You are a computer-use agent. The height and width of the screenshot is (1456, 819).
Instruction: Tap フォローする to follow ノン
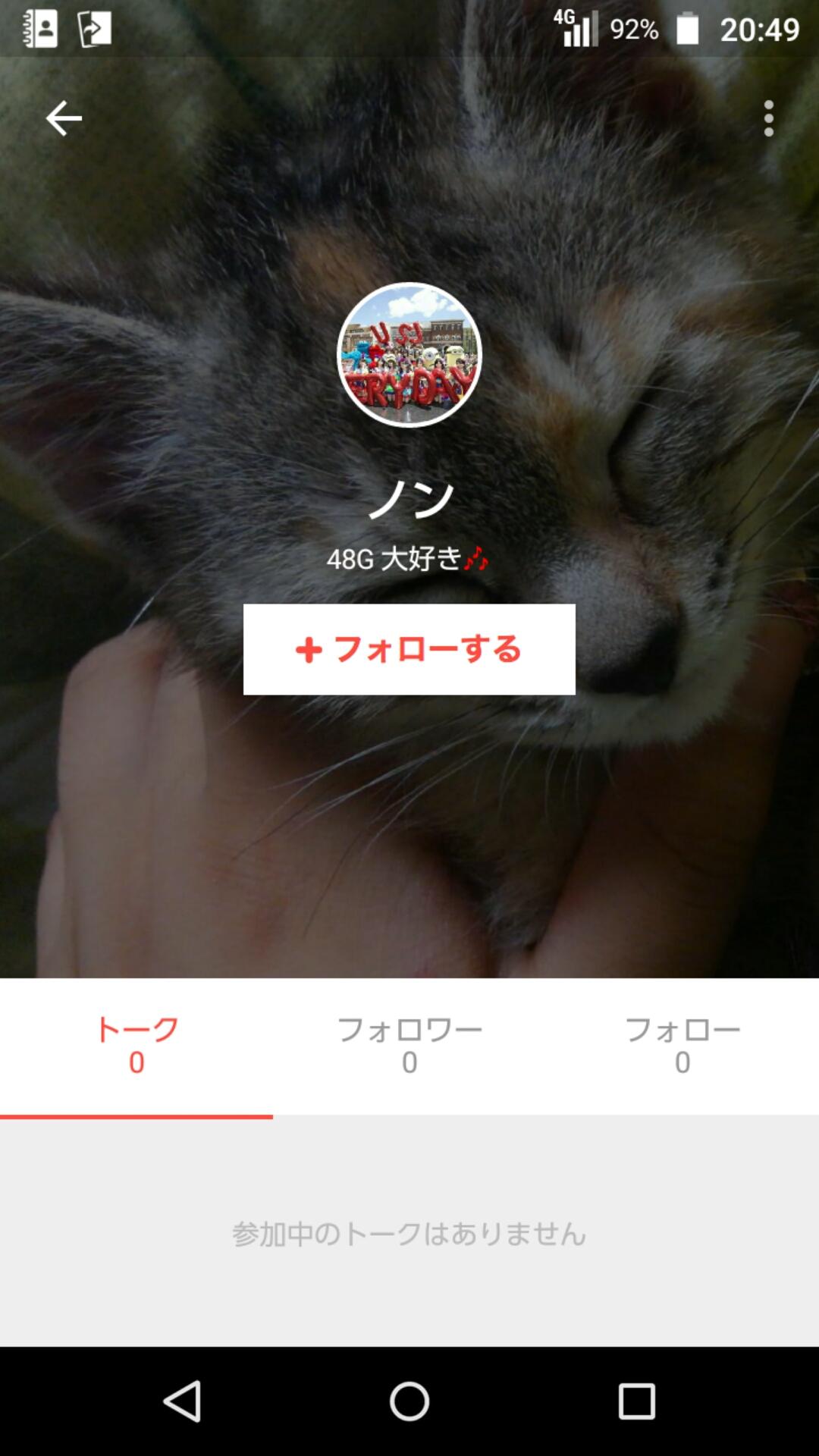click(409, 648)
